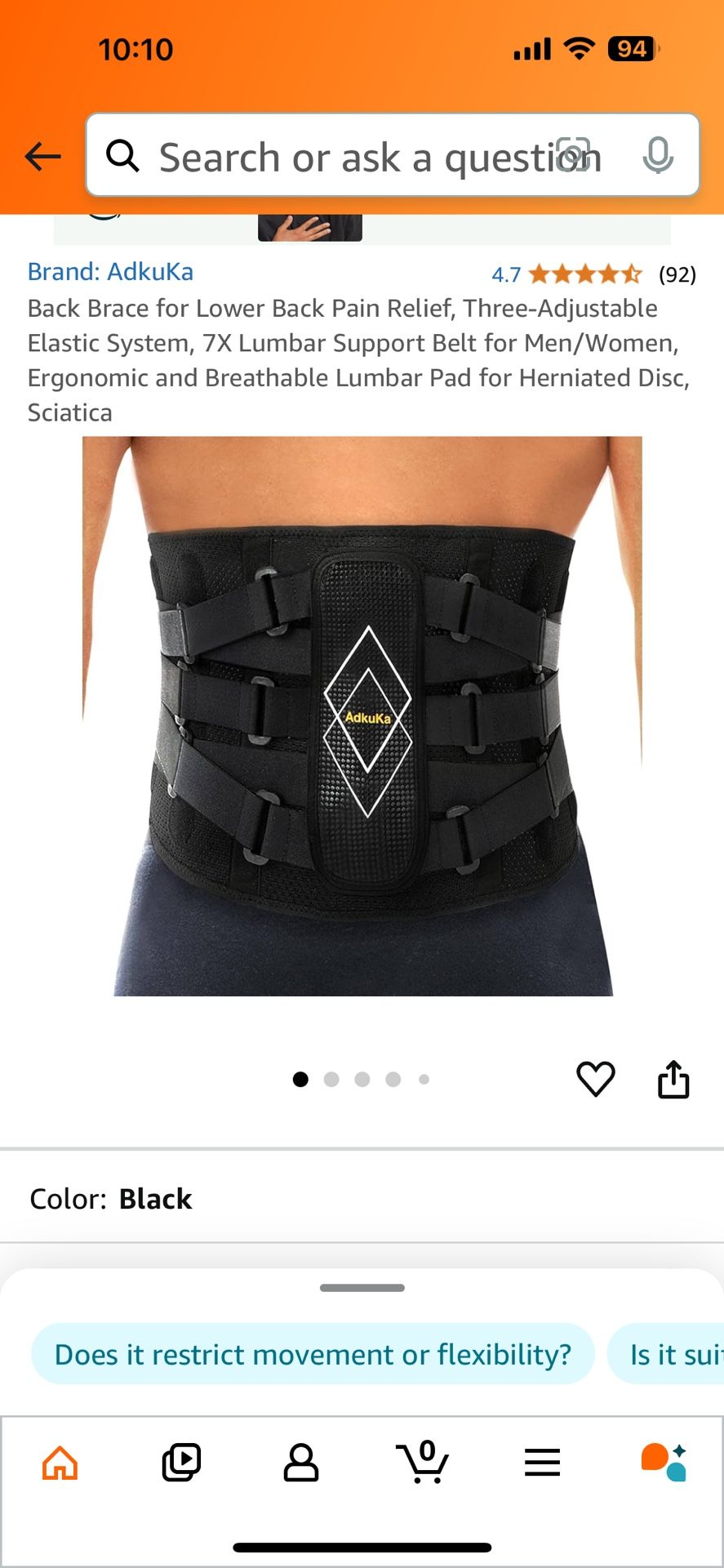The width and height of the screenshot is (724, 1568).
Task: Open camera lens visual search
Action: pyautogui.click(x=573, y=155)
